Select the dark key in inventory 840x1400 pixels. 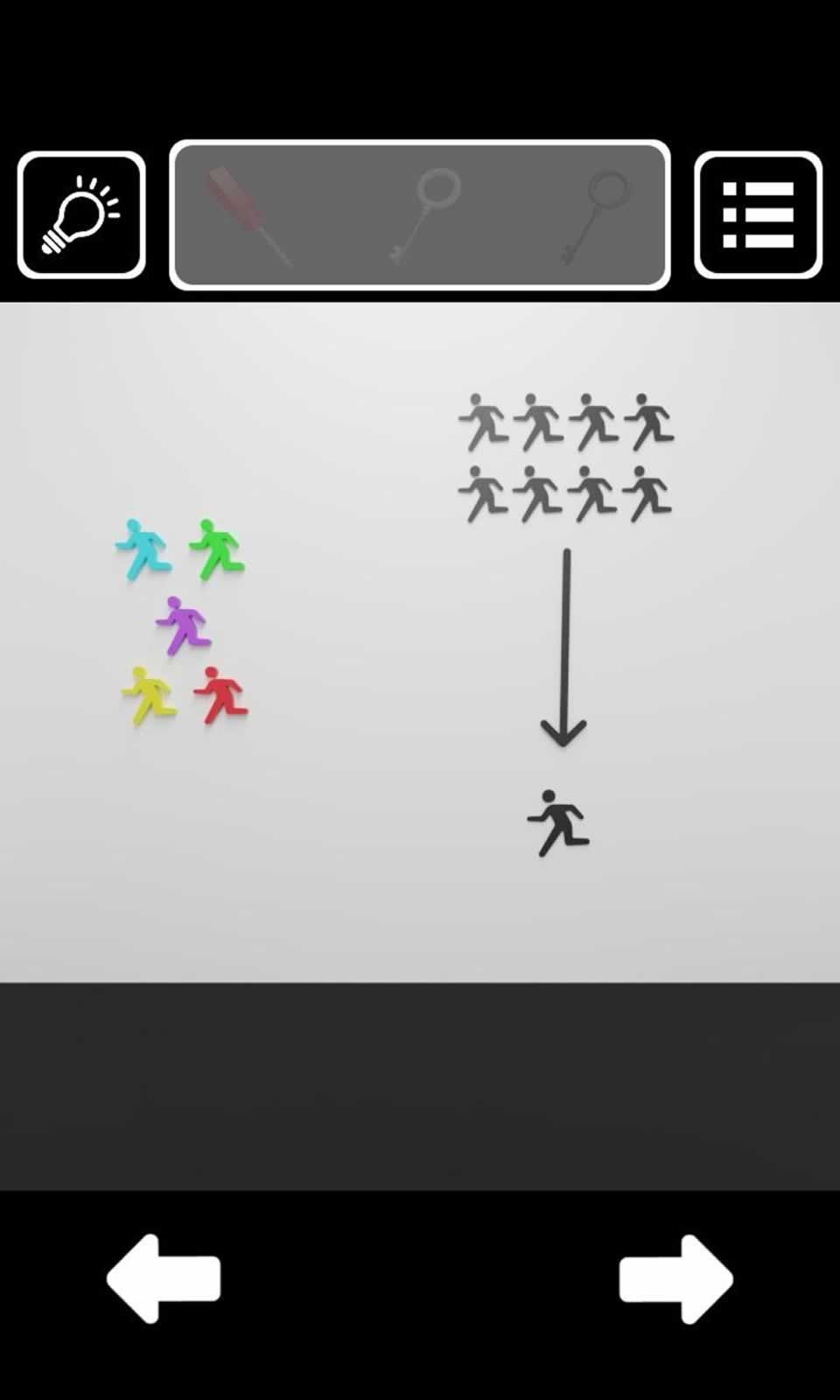[596, 216]
